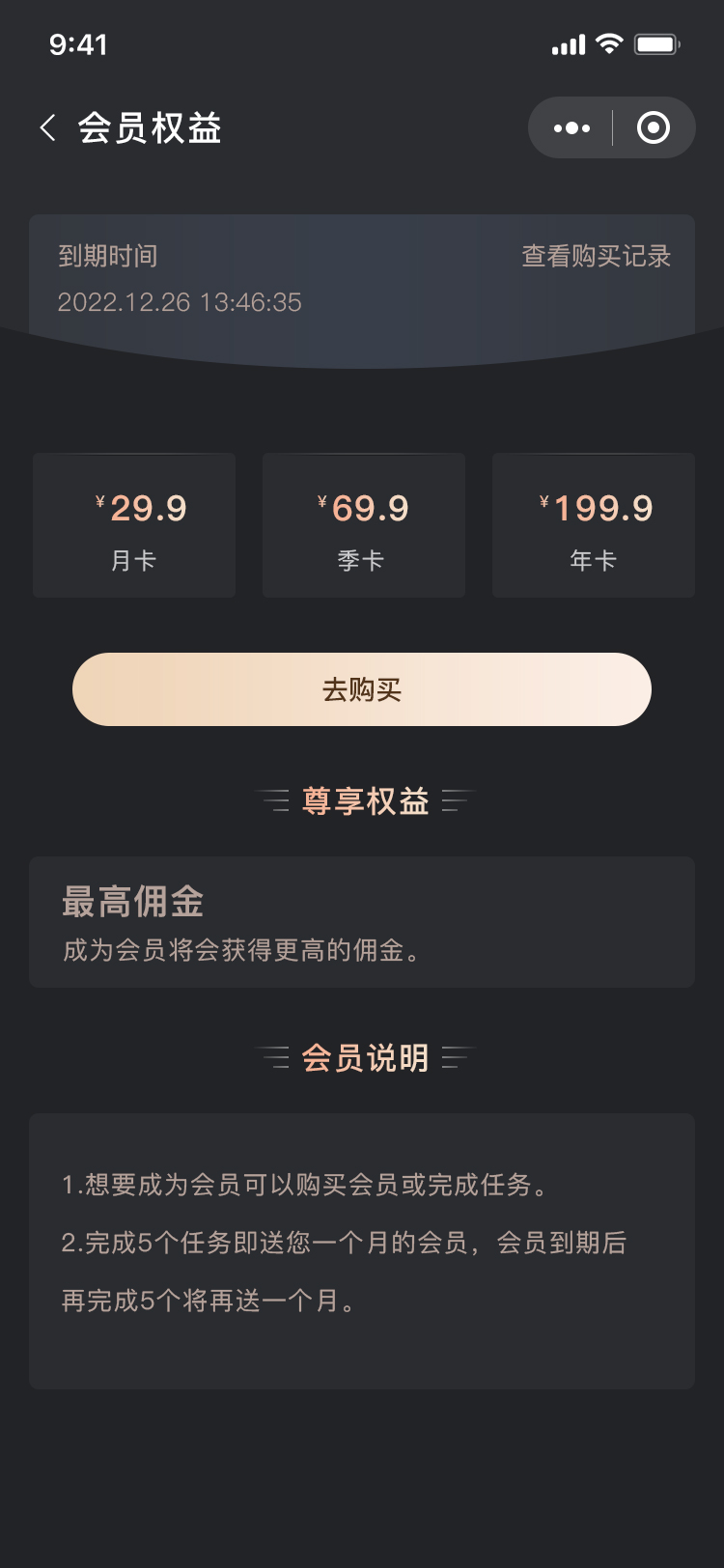Open 查看购买记录 purchase history
The height and width of the screenshot is (1568, 724).
pyautogui.click(x=596, y=256)
